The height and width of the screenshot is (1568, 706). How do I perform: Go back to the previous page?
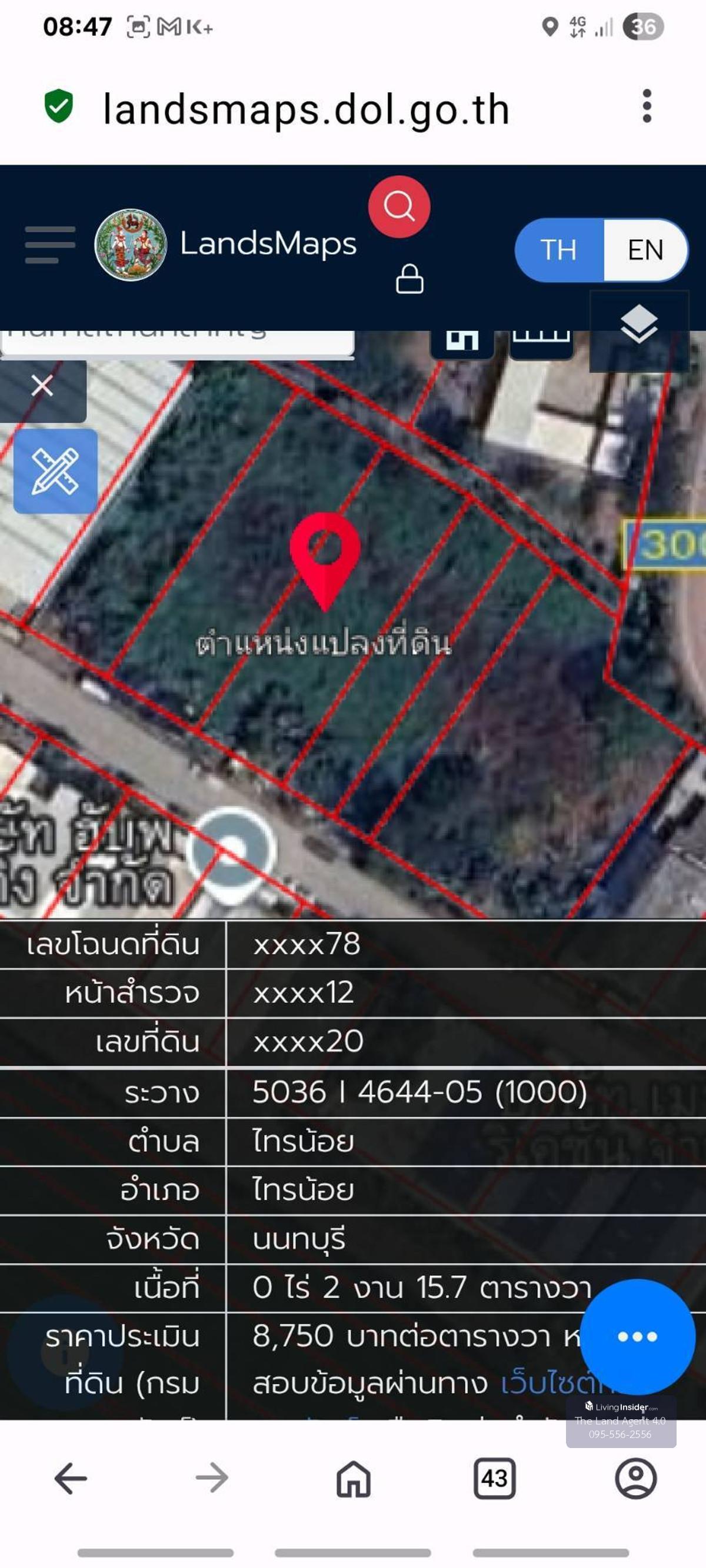(x=71, y=1479)
